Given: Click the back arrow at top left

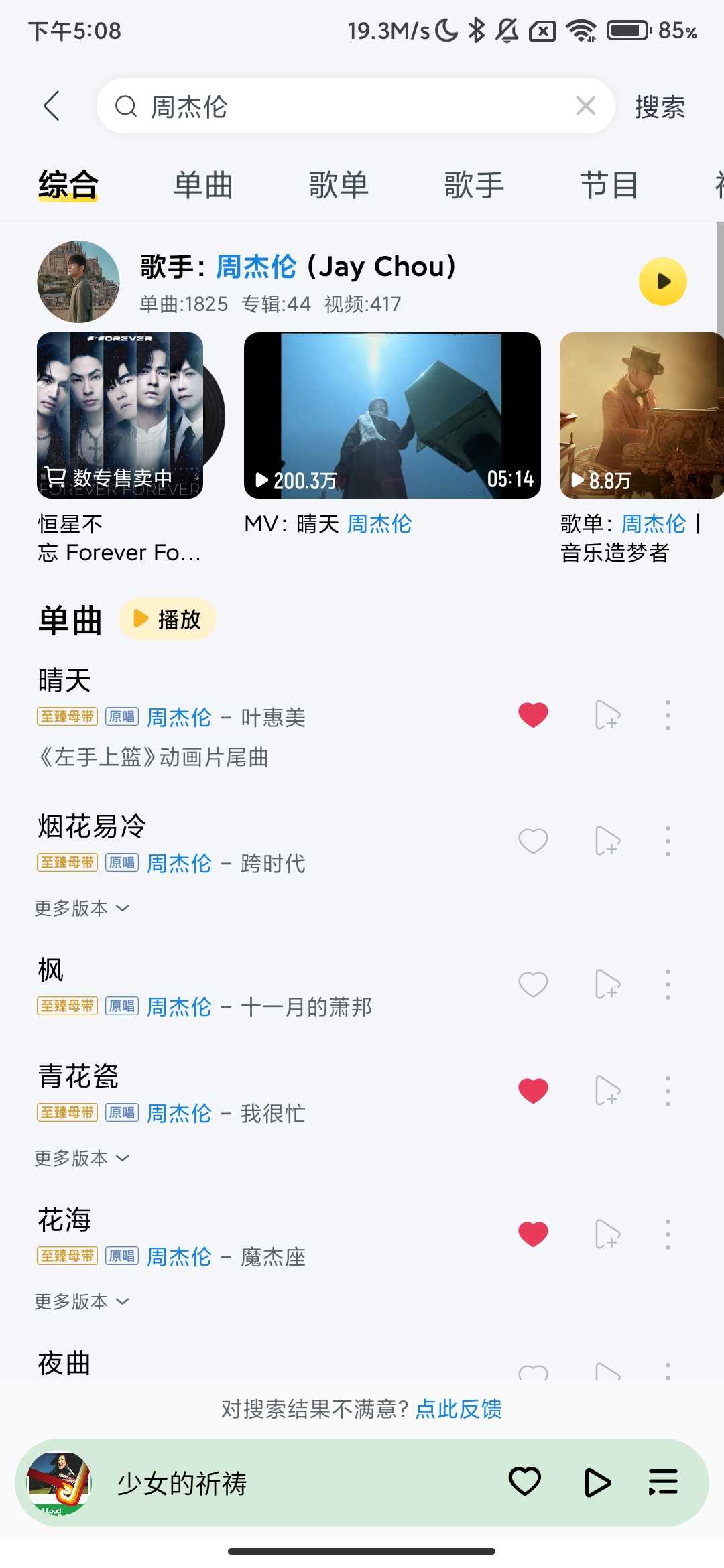Looking at the screenshot, I should pos(52,106).
